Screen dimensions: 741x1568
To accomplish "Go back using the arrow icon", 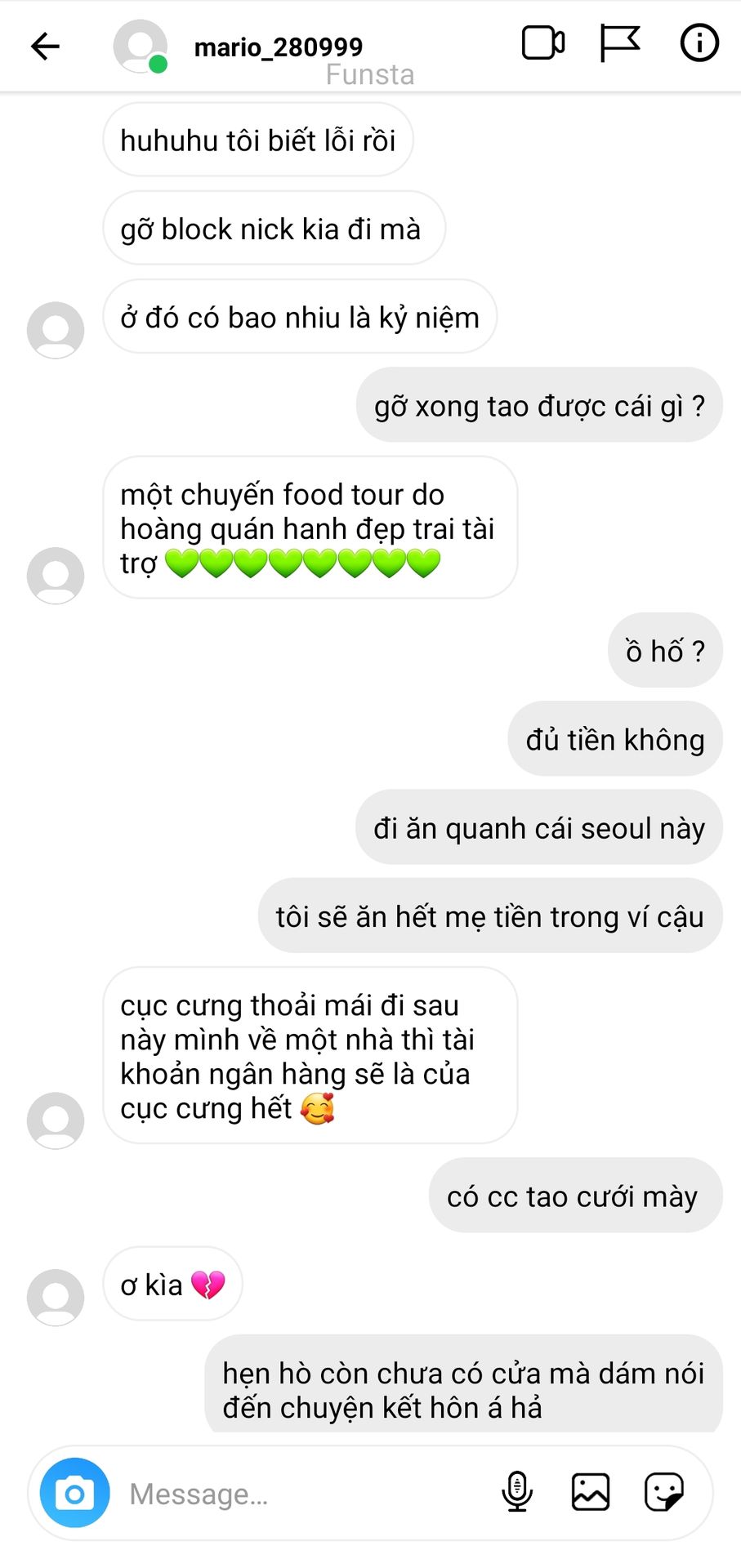I will click(46, 47).
